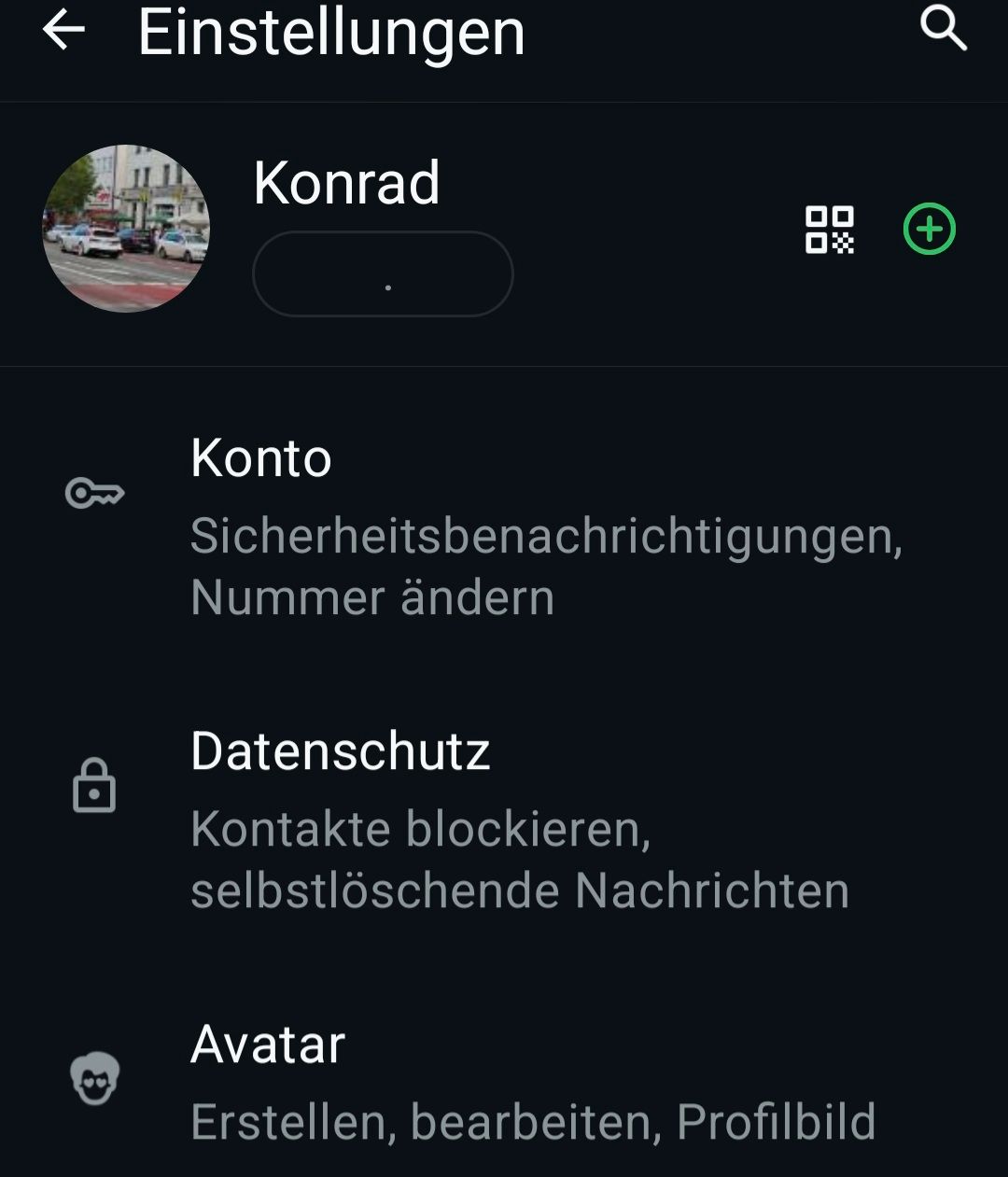
Task: Show the QR code for this profile
Action: [829, 230]
